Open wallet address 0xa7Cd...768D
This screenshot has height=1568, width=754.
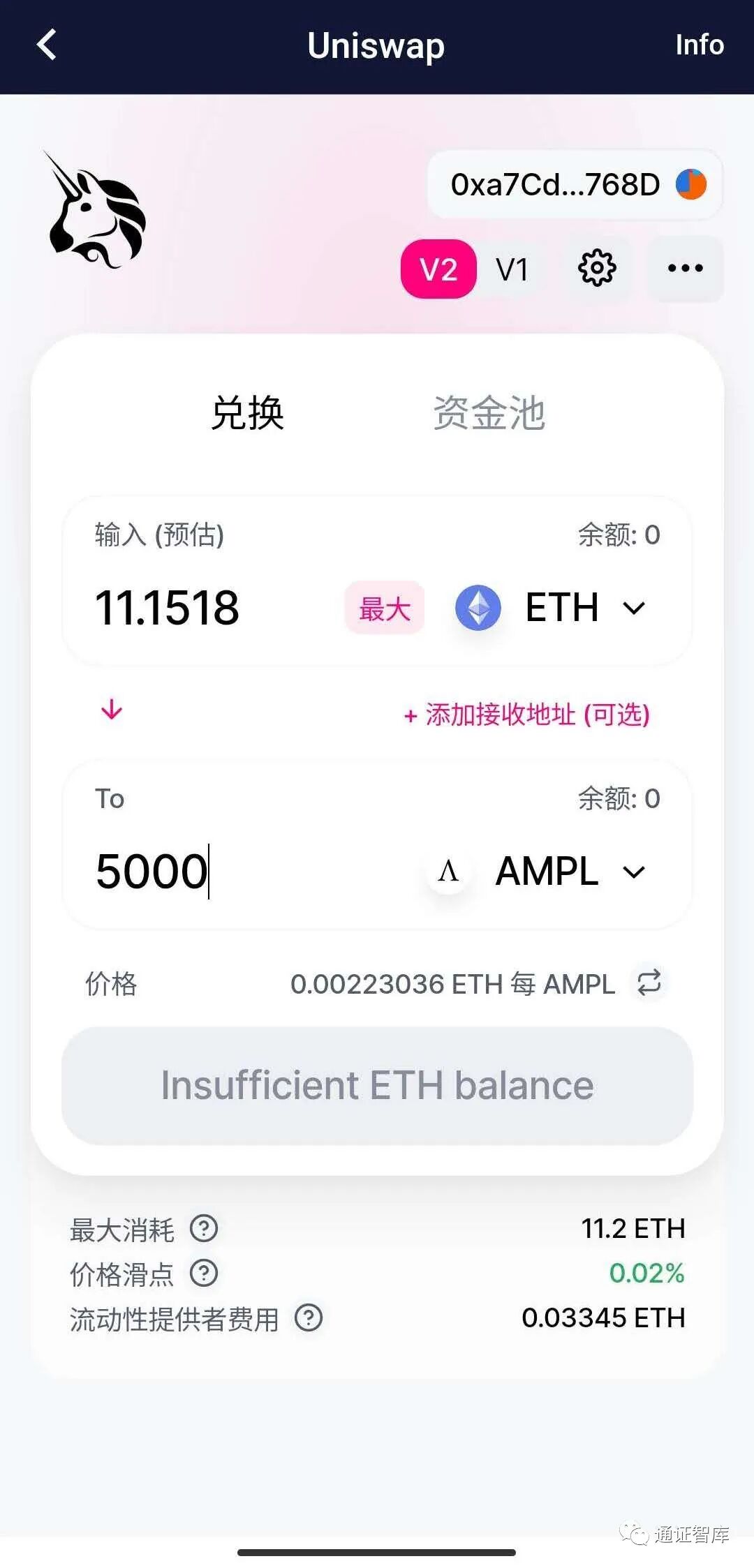pyautogui.click(x=574, y=185)
